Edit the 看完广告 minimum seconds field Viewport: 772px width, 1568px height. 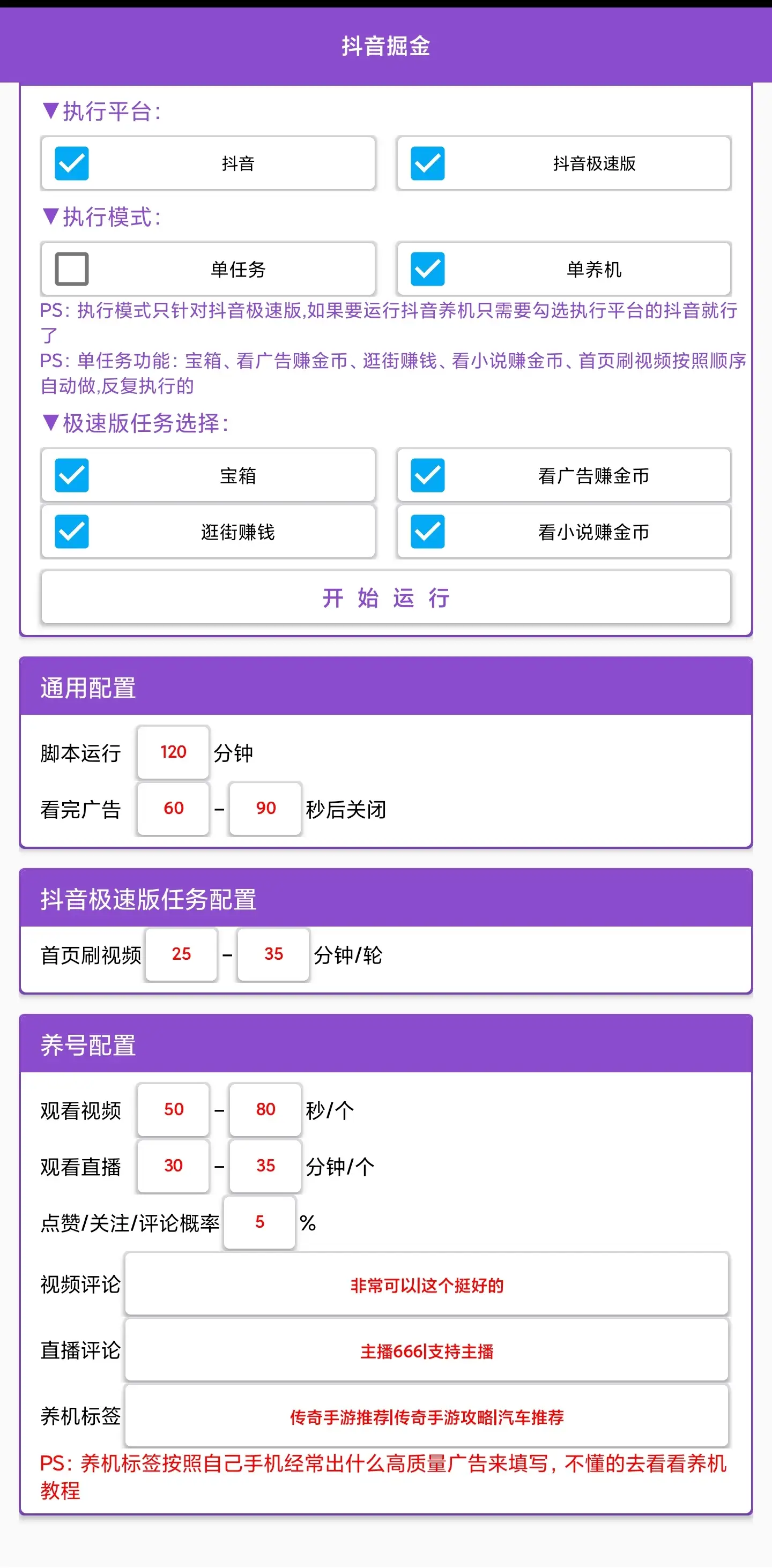[174, 808]
